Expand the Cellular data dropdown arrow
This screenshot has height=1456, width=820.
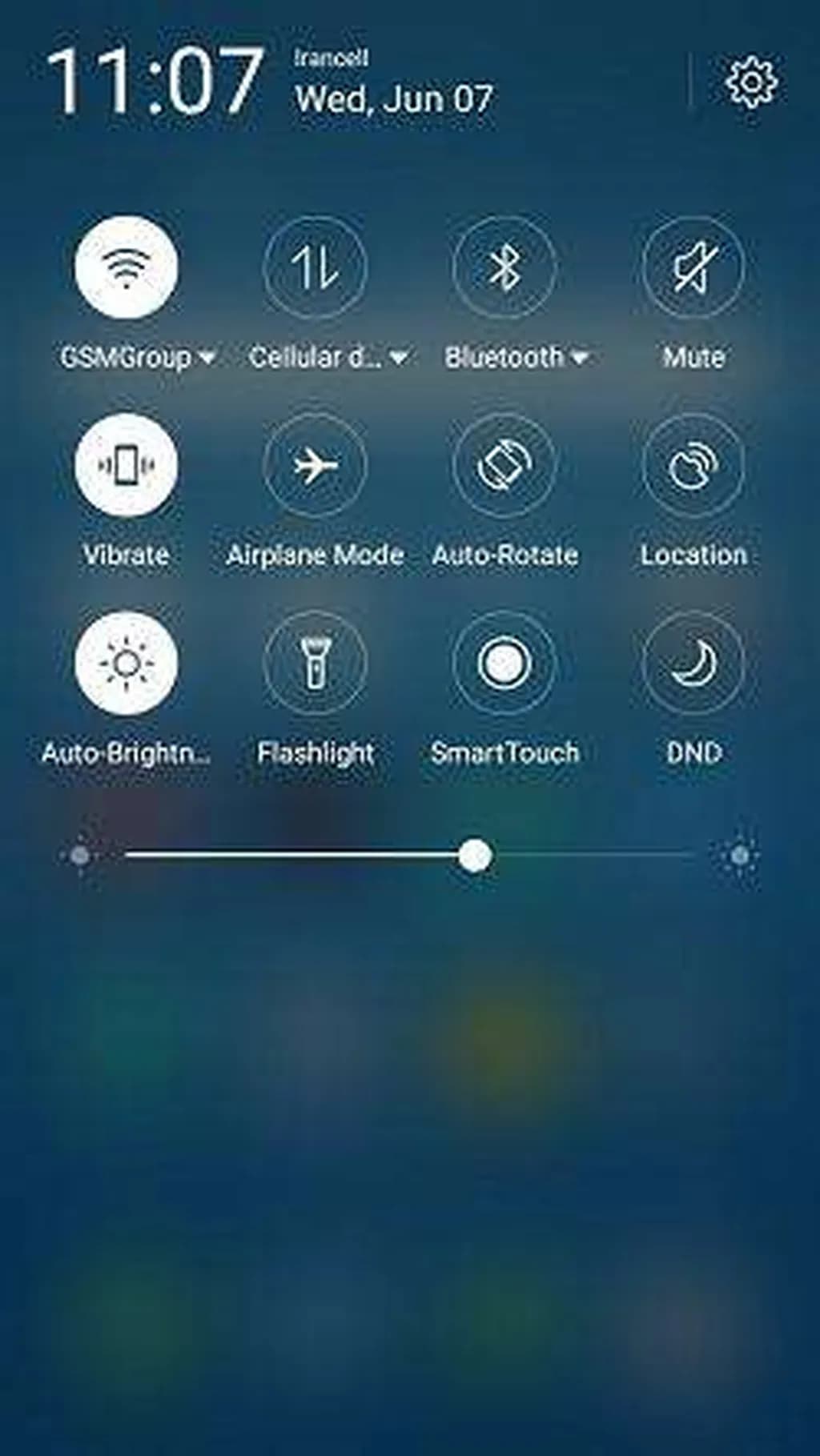click(x=398, y=358)
